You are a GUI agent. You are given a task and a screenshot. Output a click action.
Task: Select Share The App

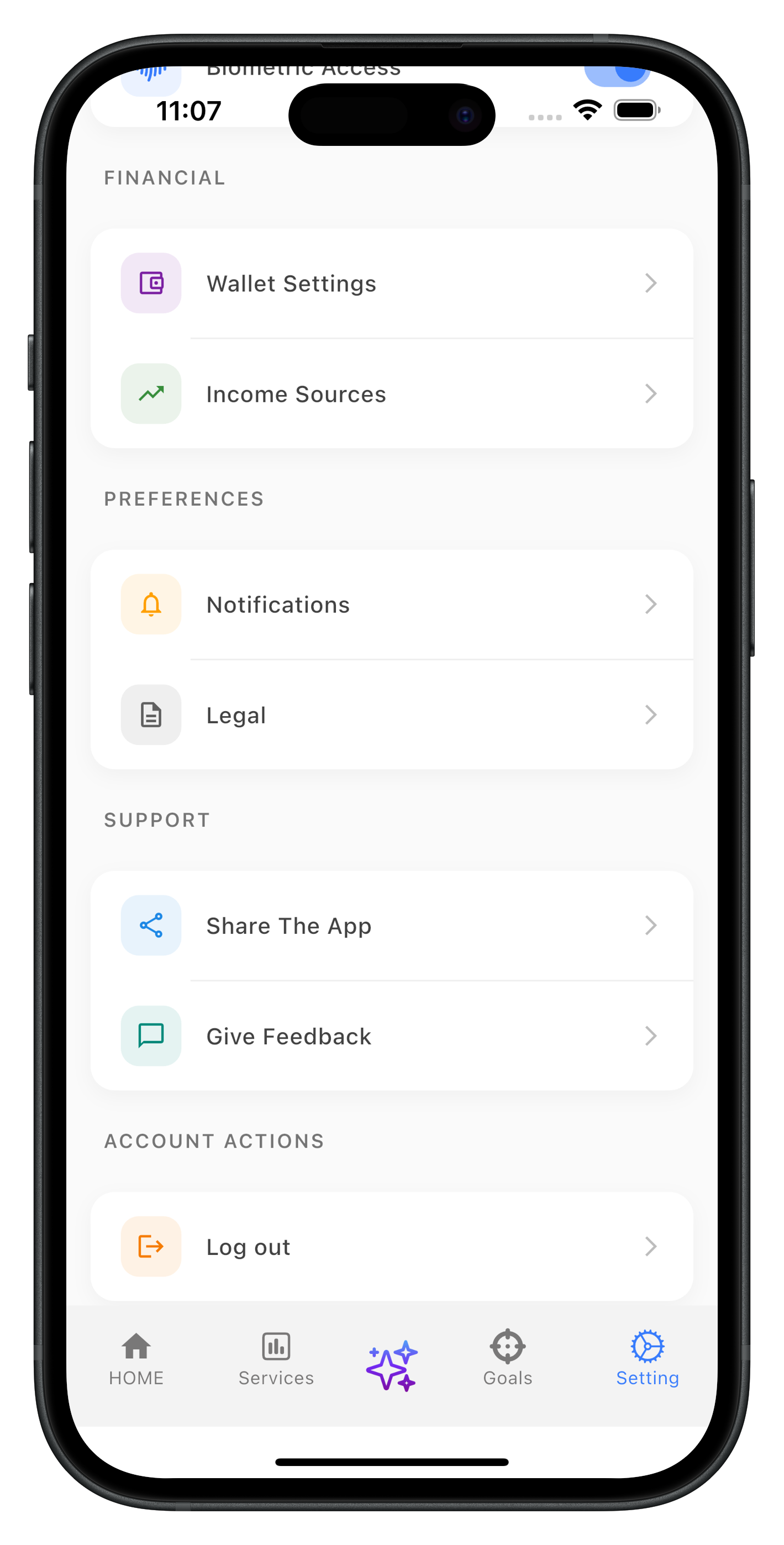[x=391, y=926]
